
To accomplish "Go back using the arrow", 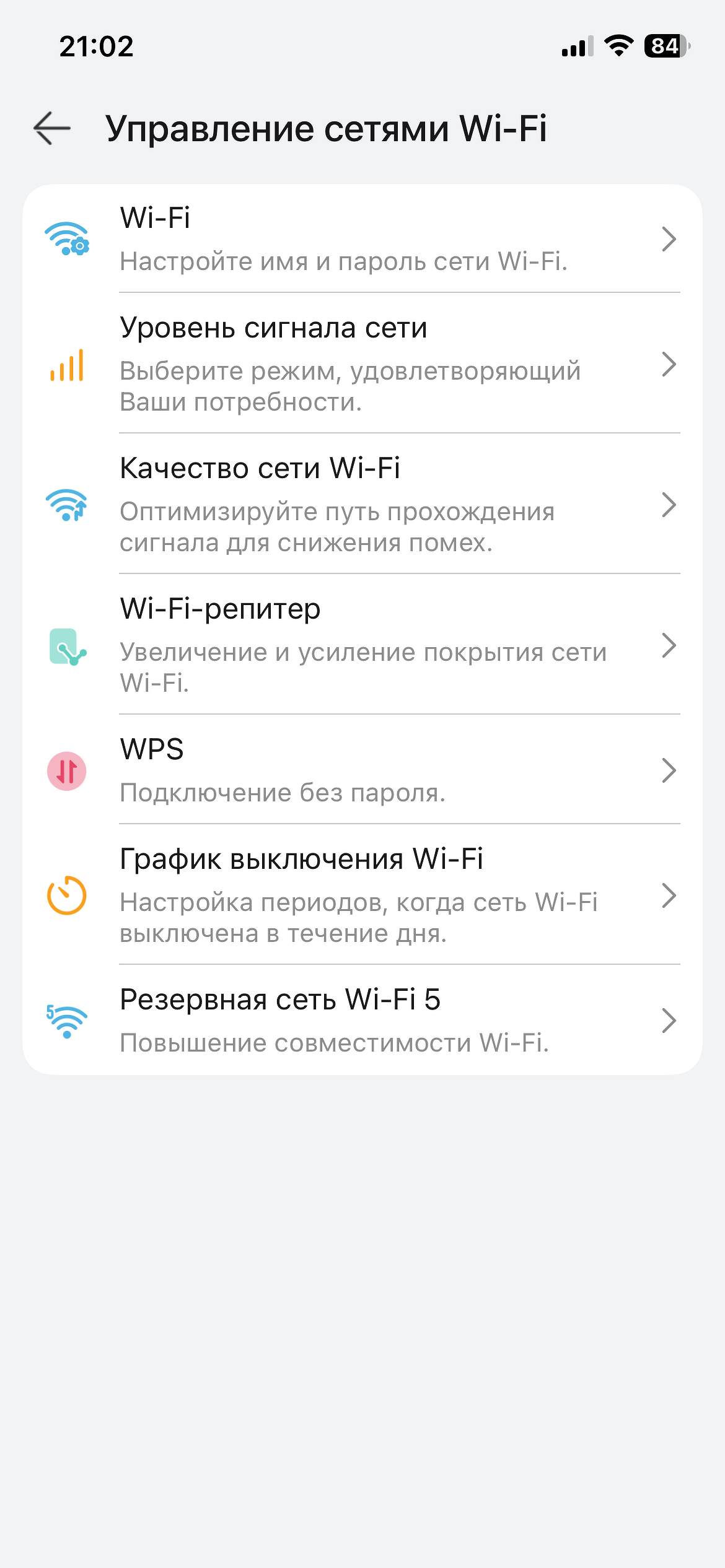I will [x=52, y=128].
